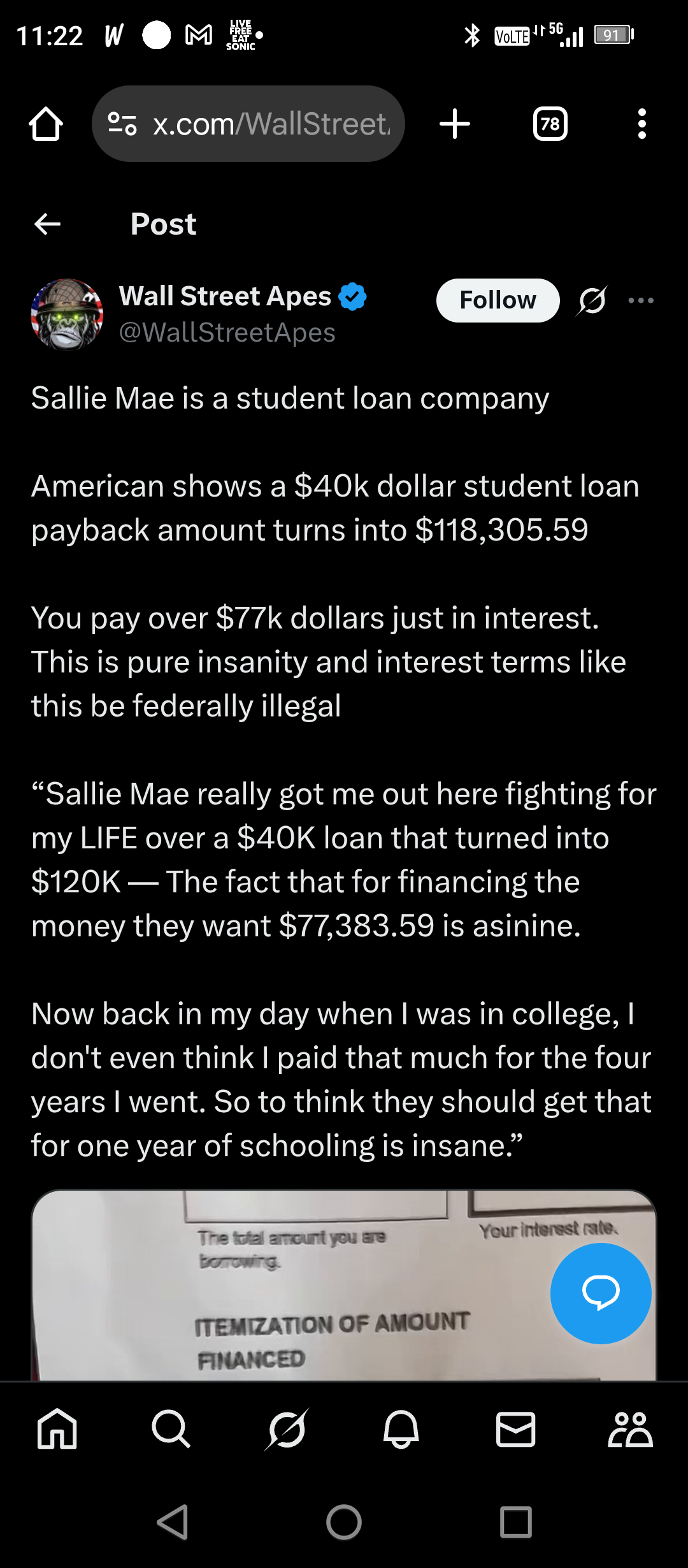Open the Grok tab in bottom navigation
This screenshot has height=1568, width=688.
(287, 1428)
